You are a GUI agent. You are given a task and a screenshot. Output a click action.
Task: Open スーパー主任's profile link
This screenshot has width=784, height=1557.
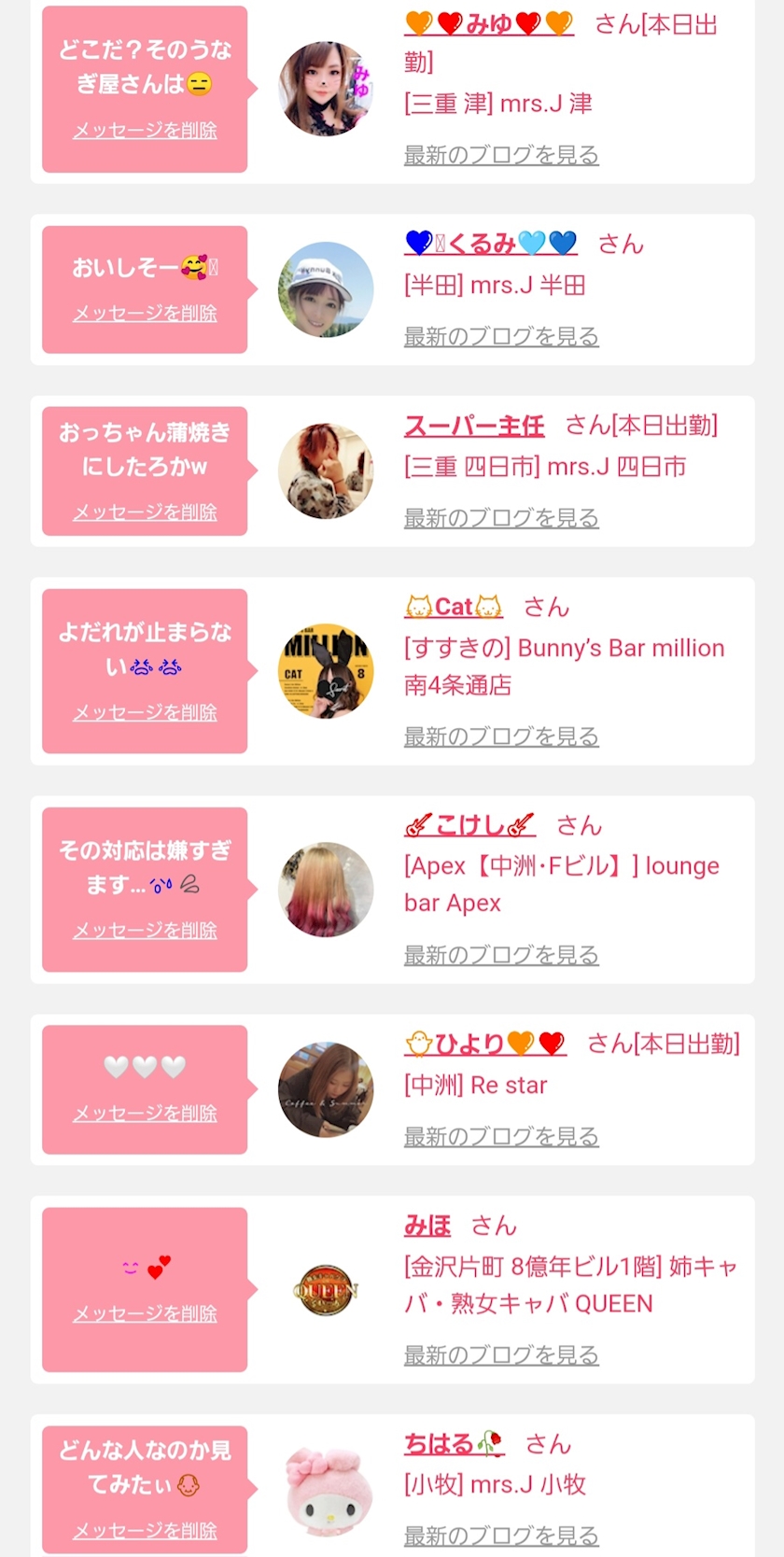pos(474,426)
